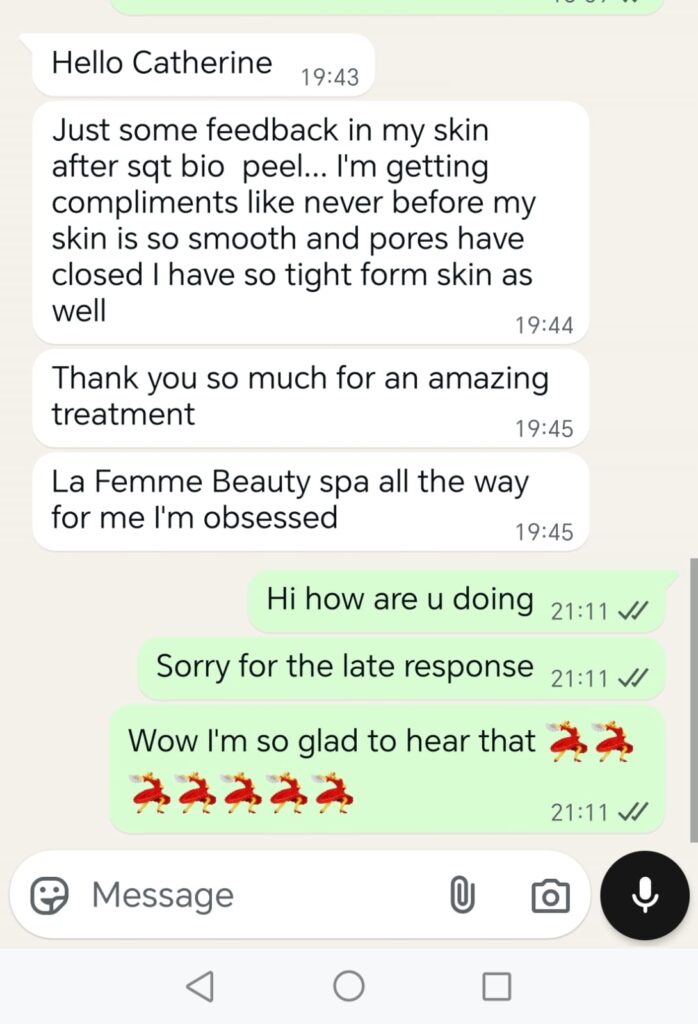
Task: Open the recent apps view
Action: pyautogui.click(x=497, y=987)
